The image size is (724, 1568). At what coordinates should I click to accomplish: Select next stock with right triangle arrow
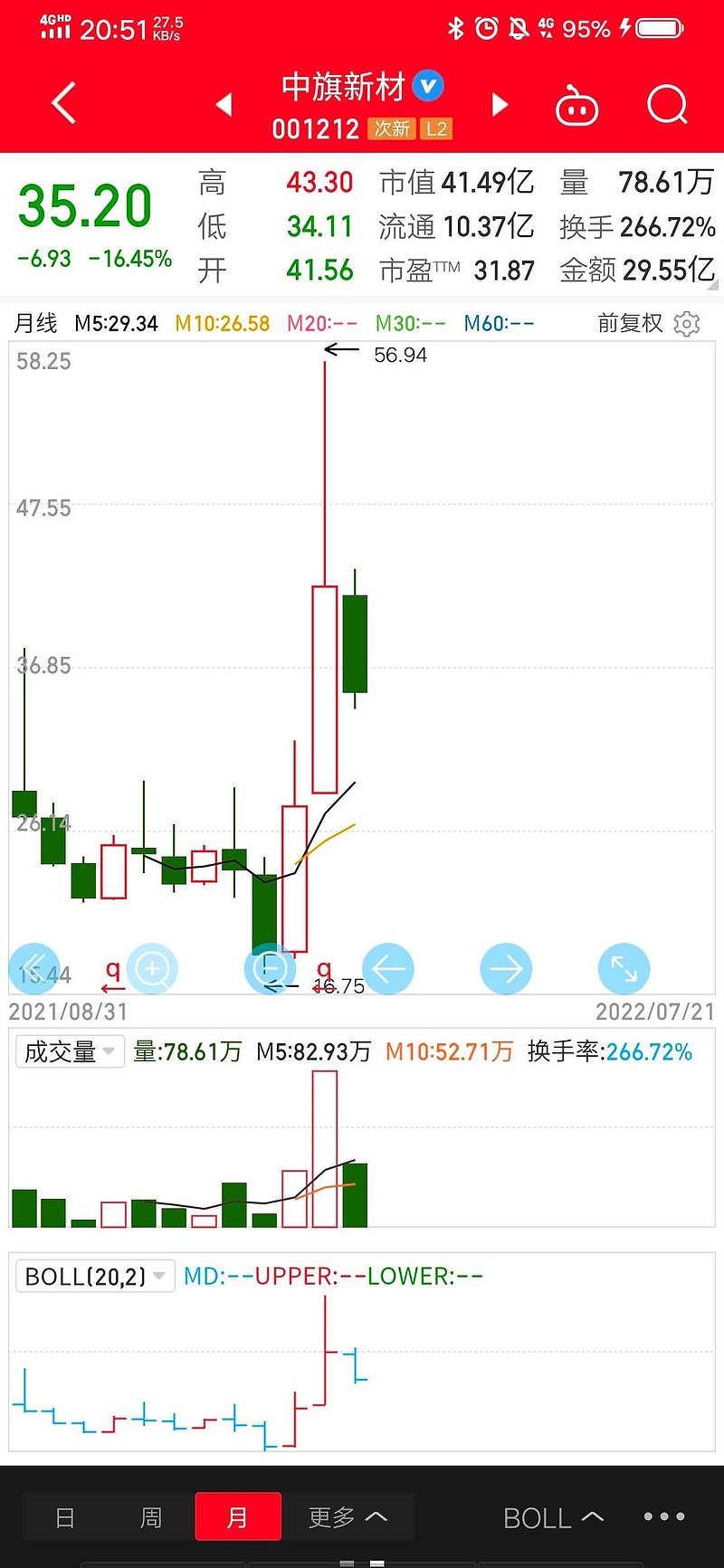(500, 105)
